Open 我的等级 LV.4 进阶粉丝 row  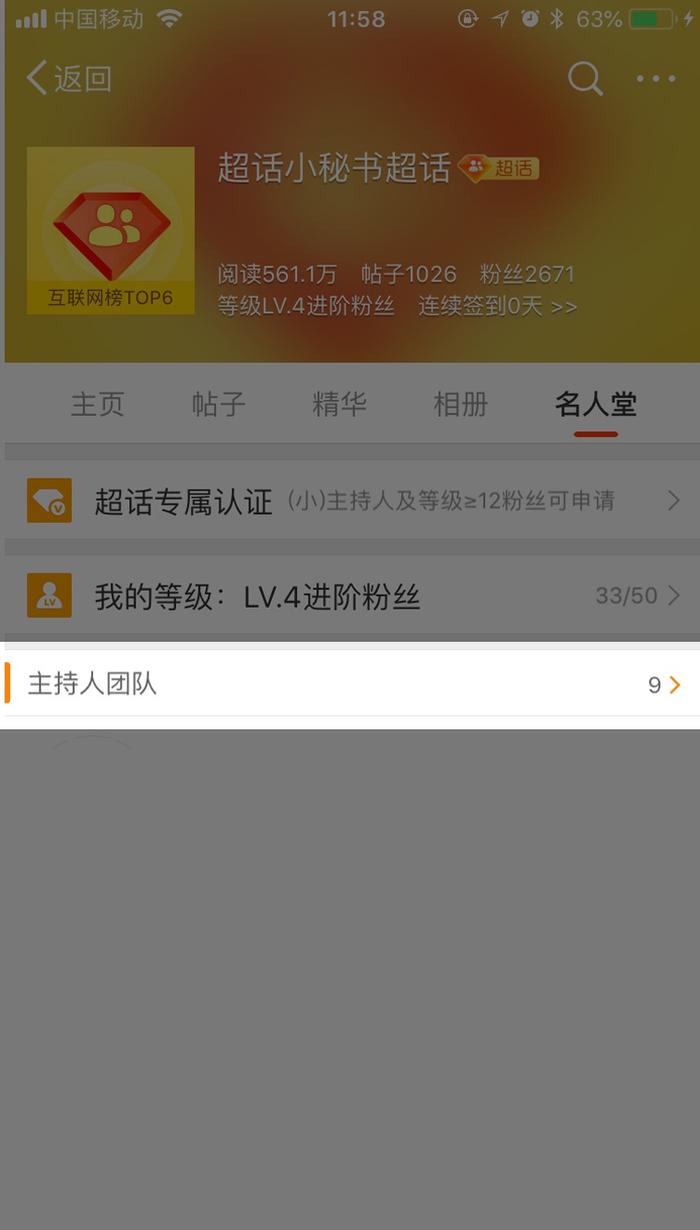coord(350,597)
